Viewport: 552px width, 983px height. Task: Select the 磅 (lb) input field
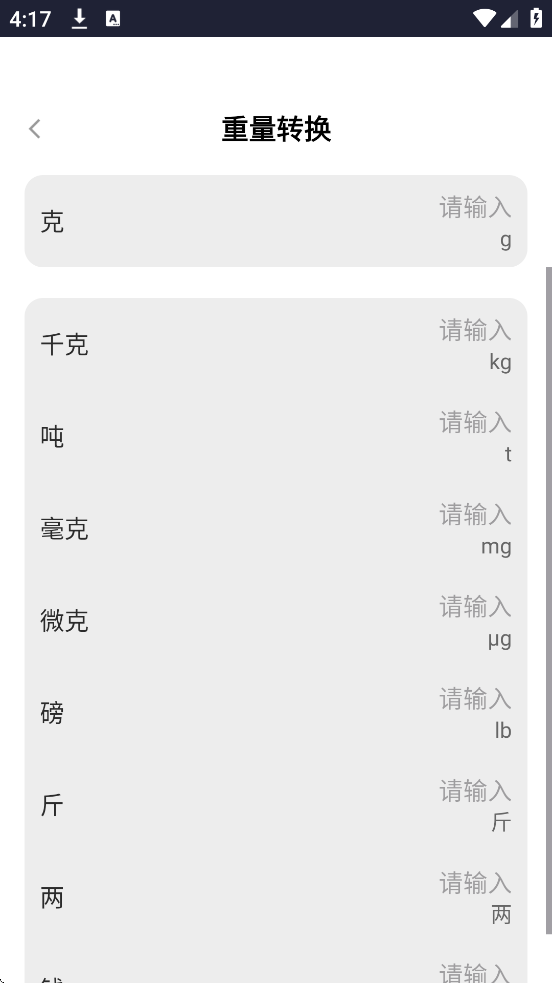pyautogui.click(x=475, y=699)
